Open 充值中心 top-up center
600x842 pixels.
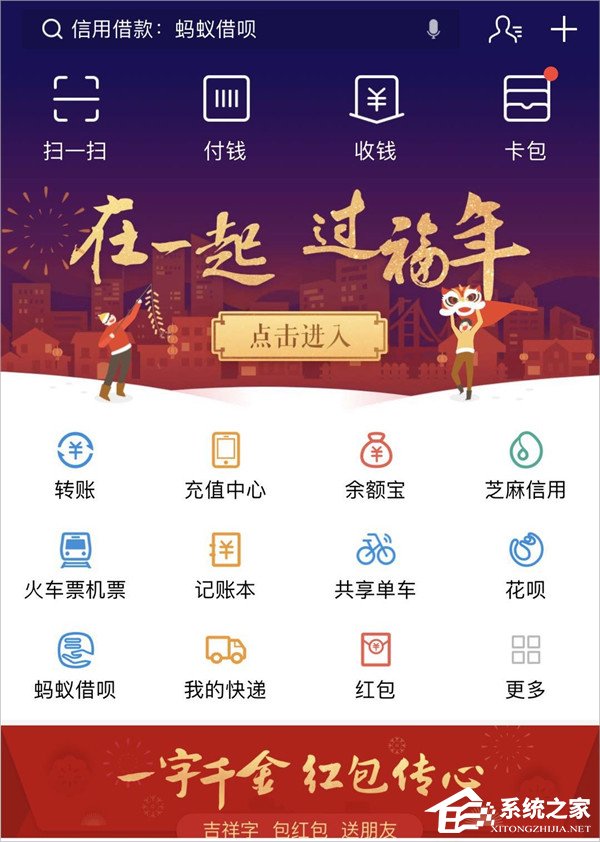226,465
